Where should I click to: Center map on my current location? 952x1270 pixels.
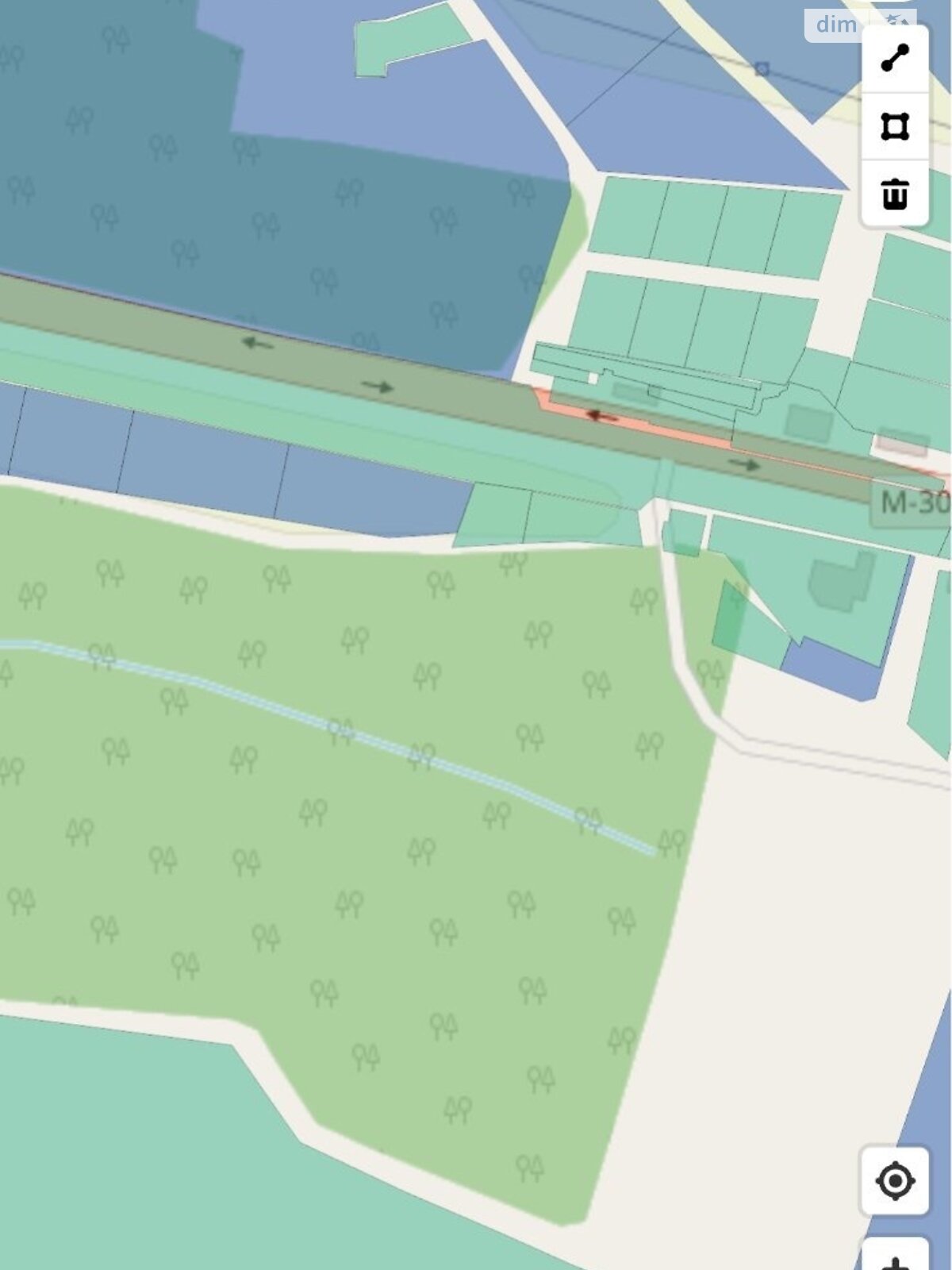tap(895, 1180)
